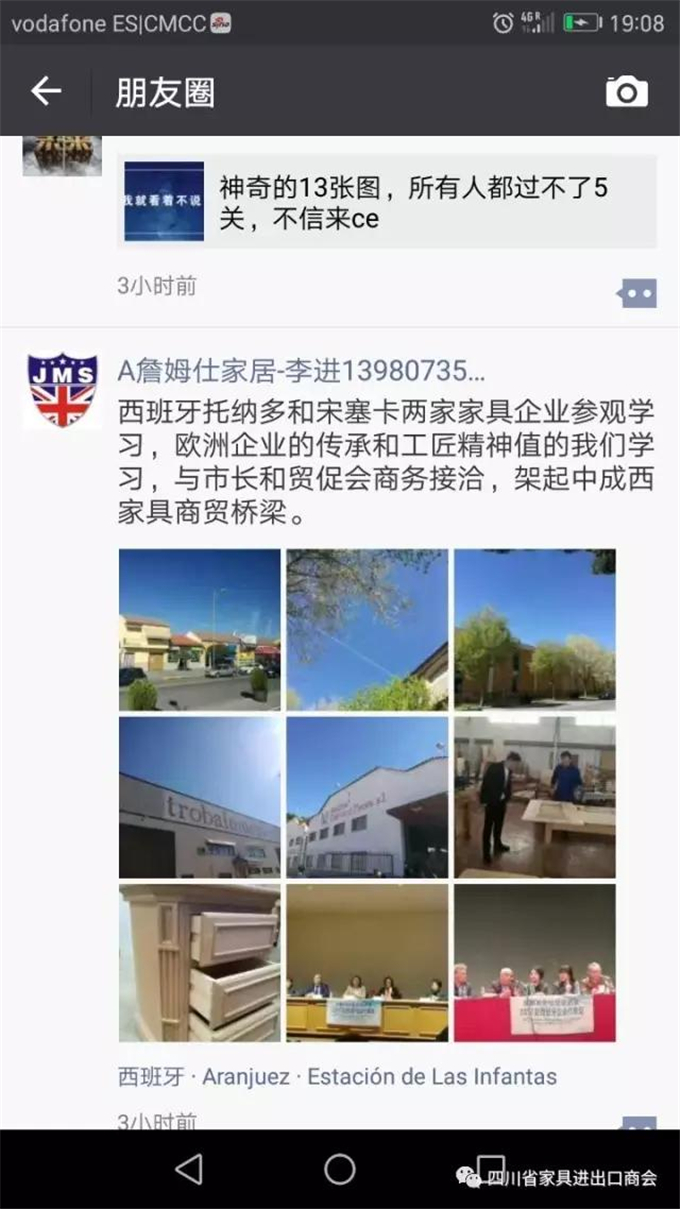Open the blue sky with branches photo
Image resolution: width=680 pixels, height=1209 pixels.
(x=367, y=629)
